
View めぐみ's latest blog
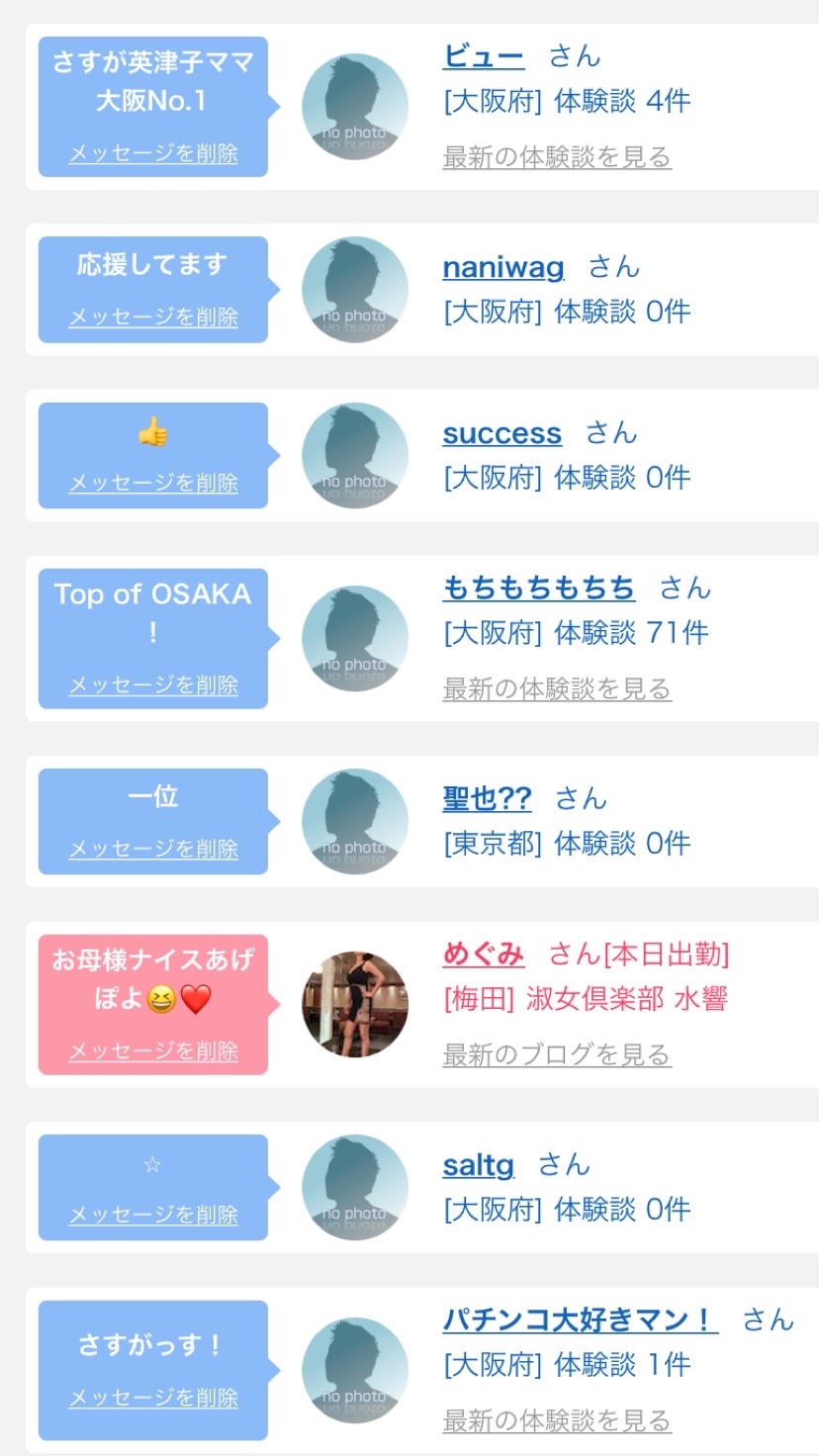pyautogui.click(x=556, y=1055)
